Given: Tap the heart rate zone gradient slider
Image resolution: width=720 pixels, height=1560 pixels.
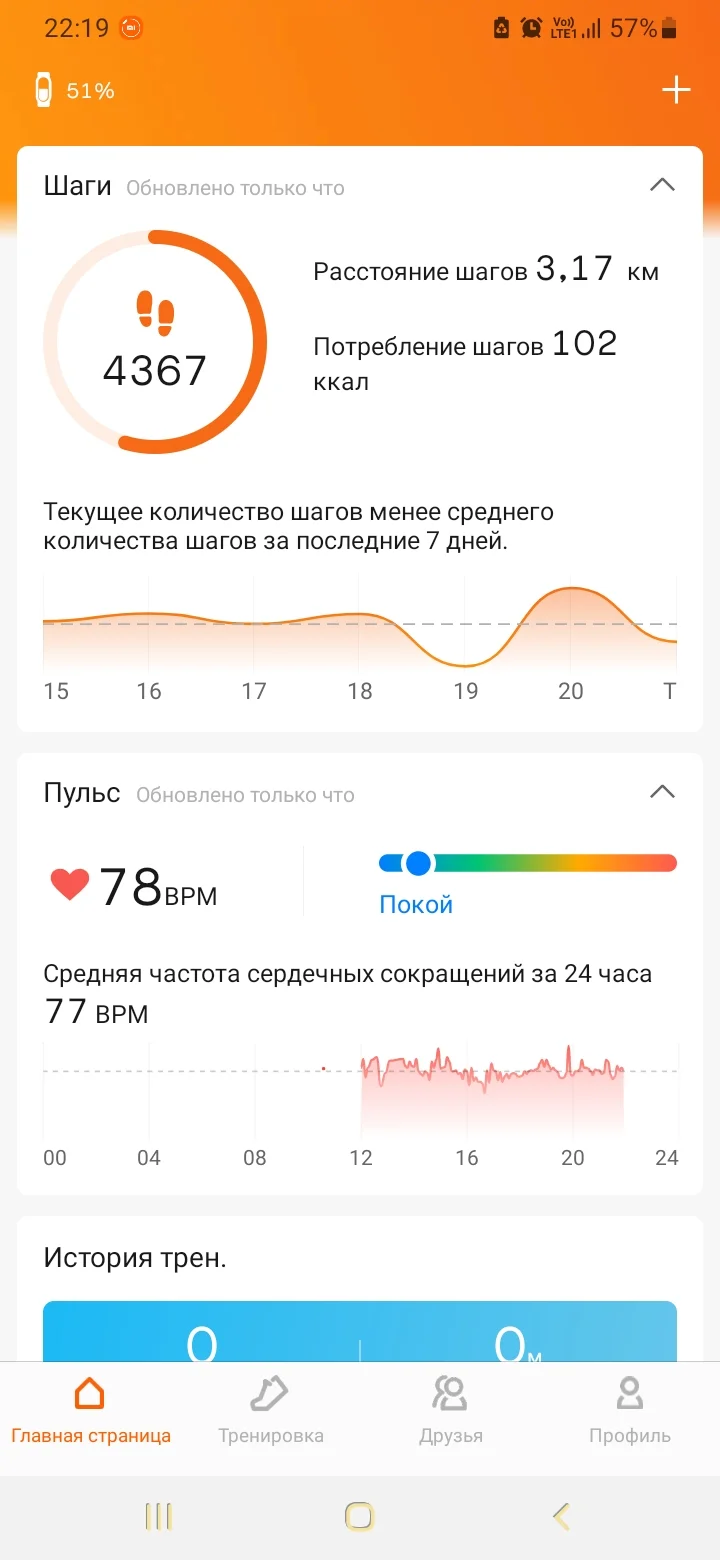Looking at the screenshot, I should coord(527,862).
